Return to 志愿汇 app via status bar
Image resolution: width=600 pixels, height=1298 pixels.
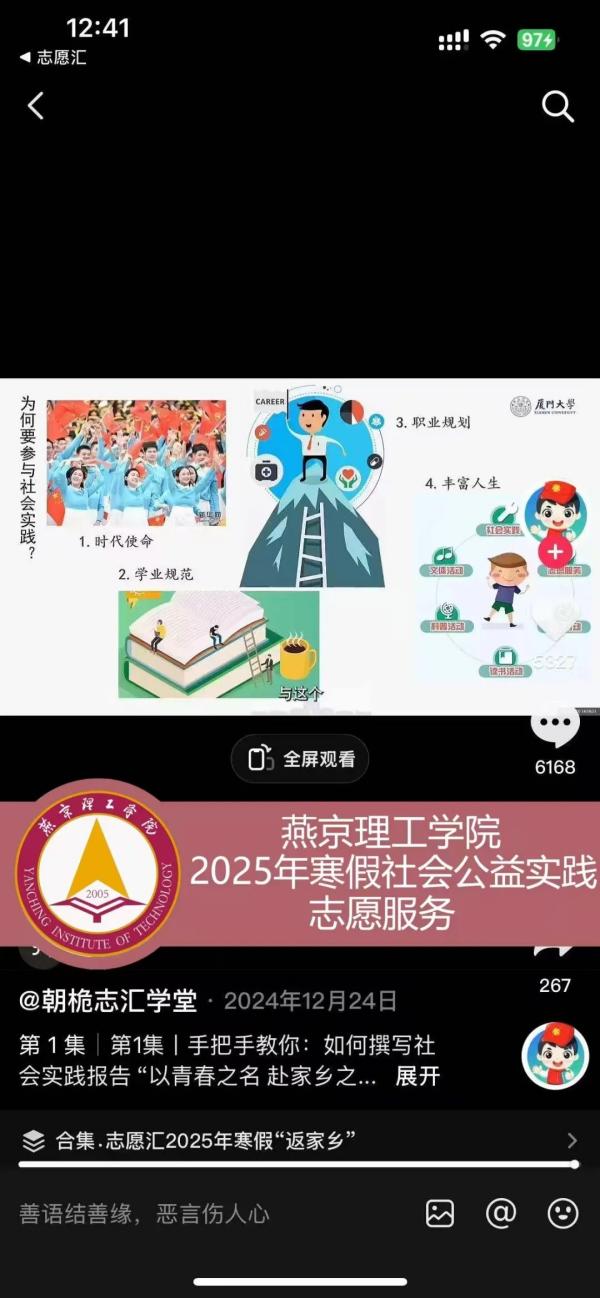53,58
